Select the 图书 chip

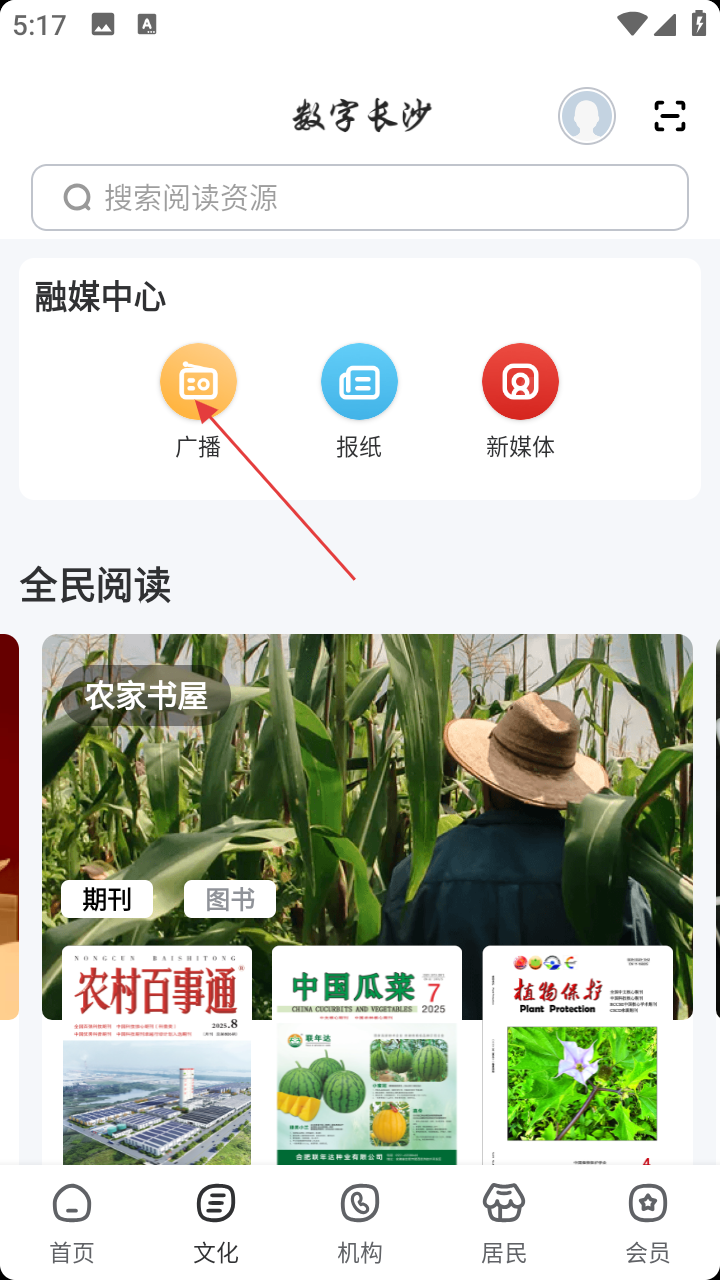point(230,899)
